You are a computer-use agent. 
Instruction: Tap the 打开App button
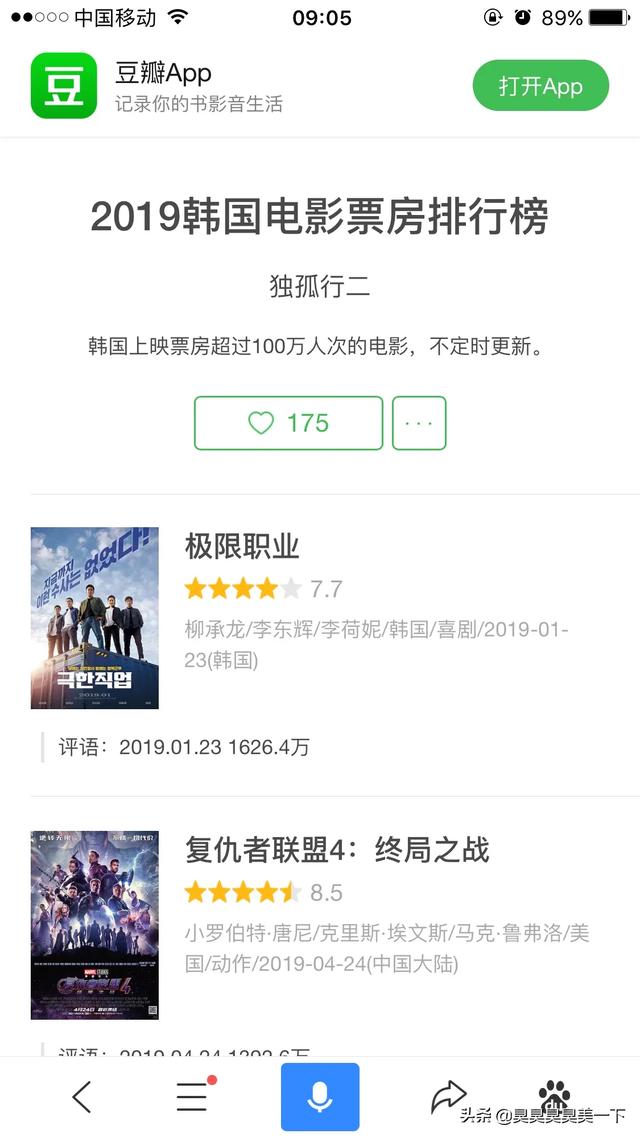[540, 86]
